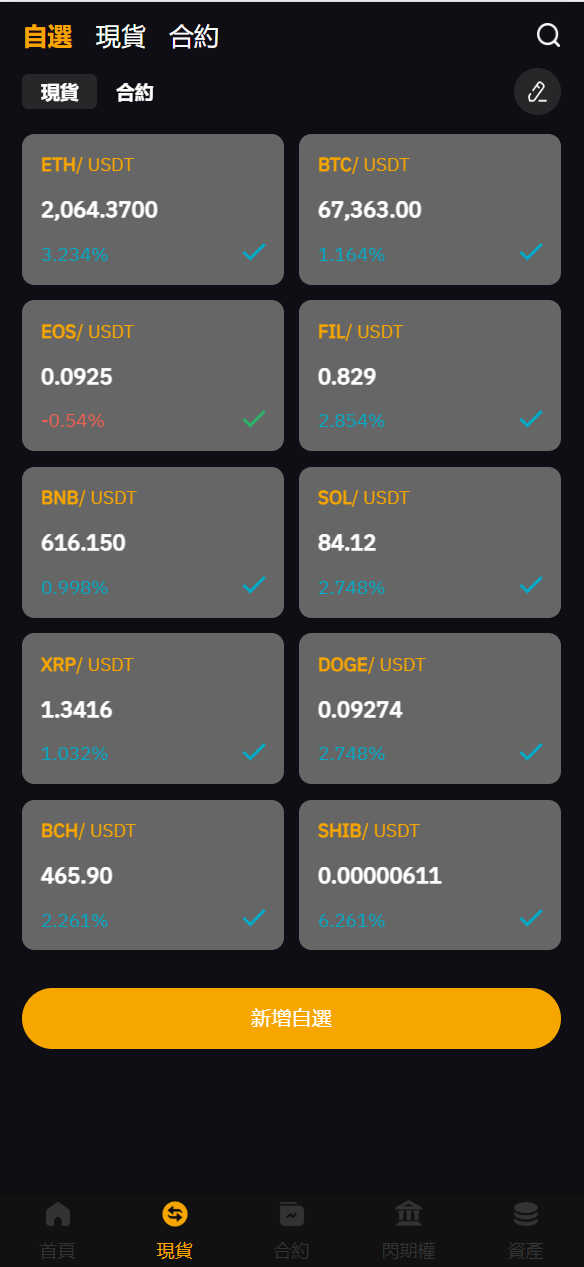Viewport: 584px width, 1267px height.
Task: Switch to the 資產 bottom tab
Action: tap(525, 1231)
